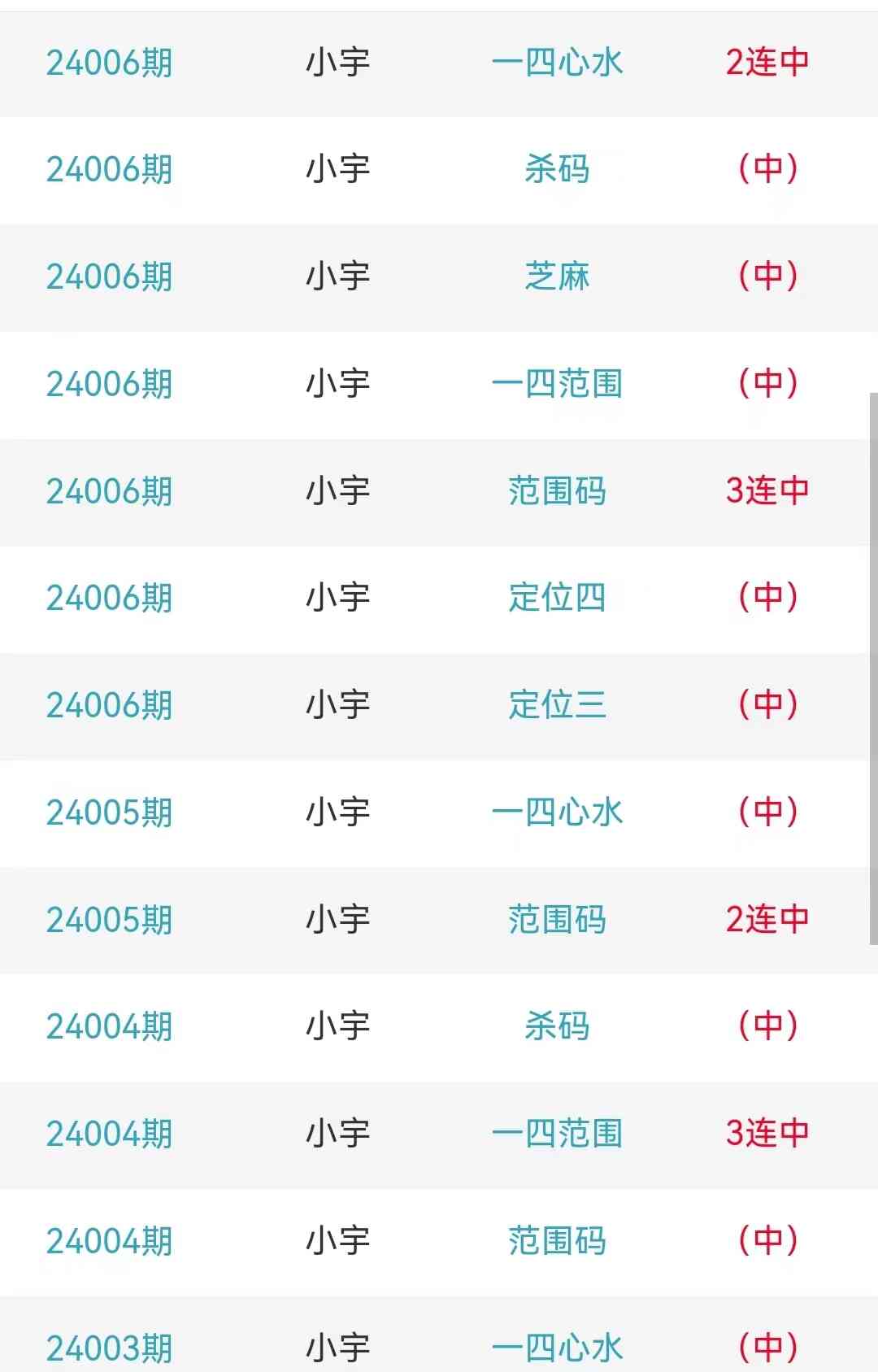Open the 24006期 一四心水 entry
This screenshot has width=878, height=1372.
point(557,63)
